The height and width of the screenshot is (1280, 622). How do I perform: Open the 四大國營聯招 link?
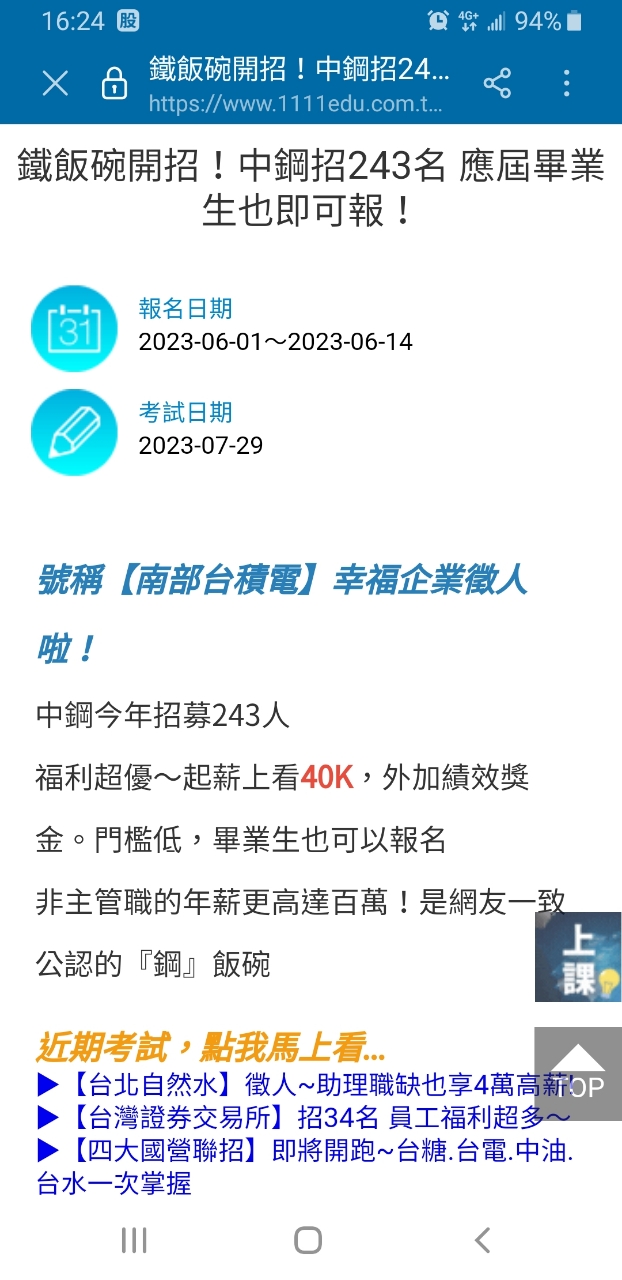[300, 1151]
